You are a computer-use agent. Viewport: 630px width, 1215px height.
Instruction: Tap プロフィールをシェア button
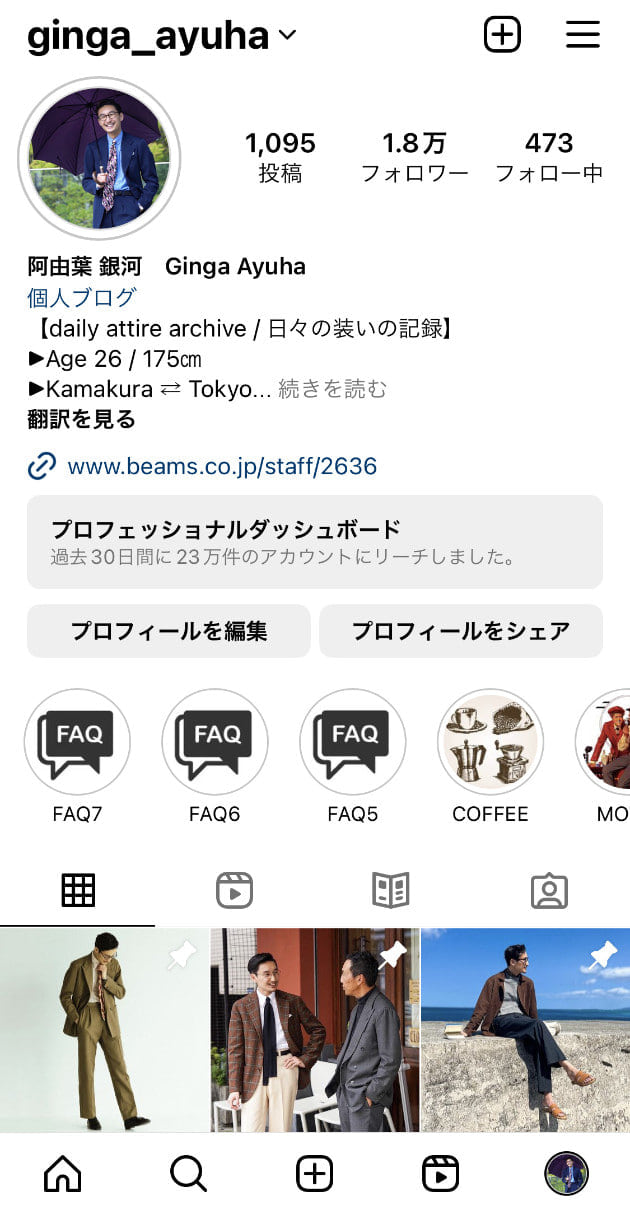pyautogui.click(x=460, y=631)
